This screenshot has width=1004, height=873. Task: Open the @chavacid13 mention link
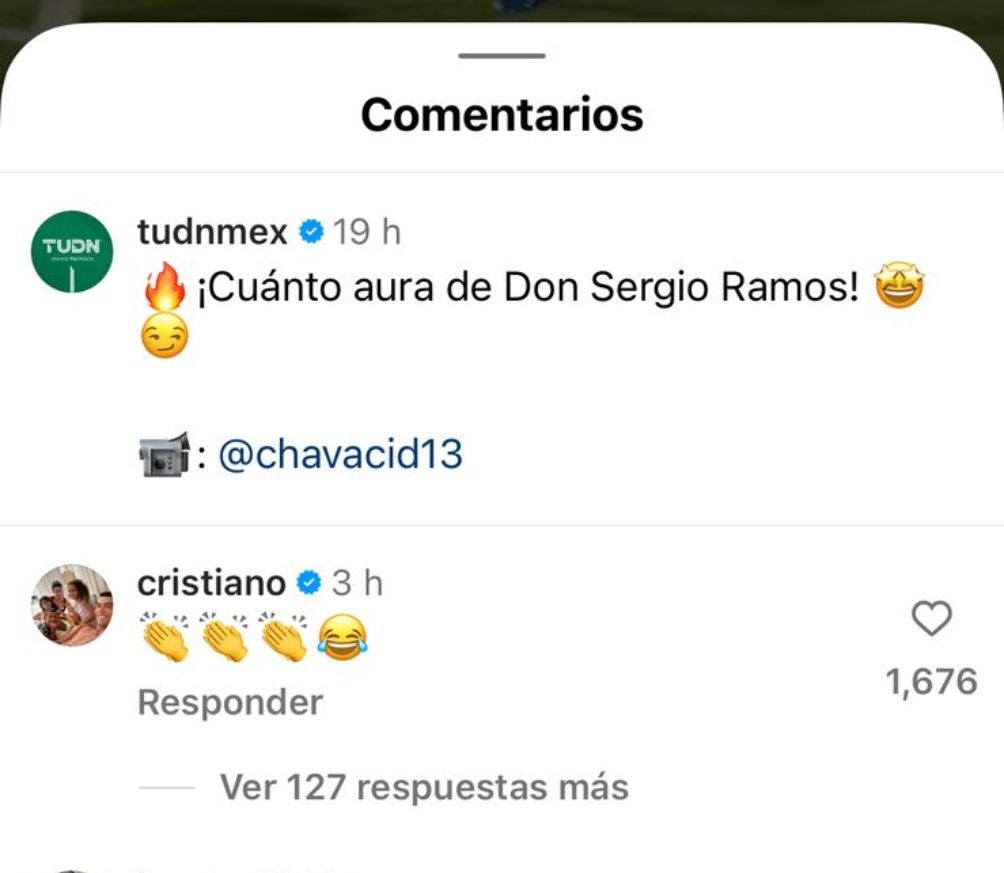(340, 456)
